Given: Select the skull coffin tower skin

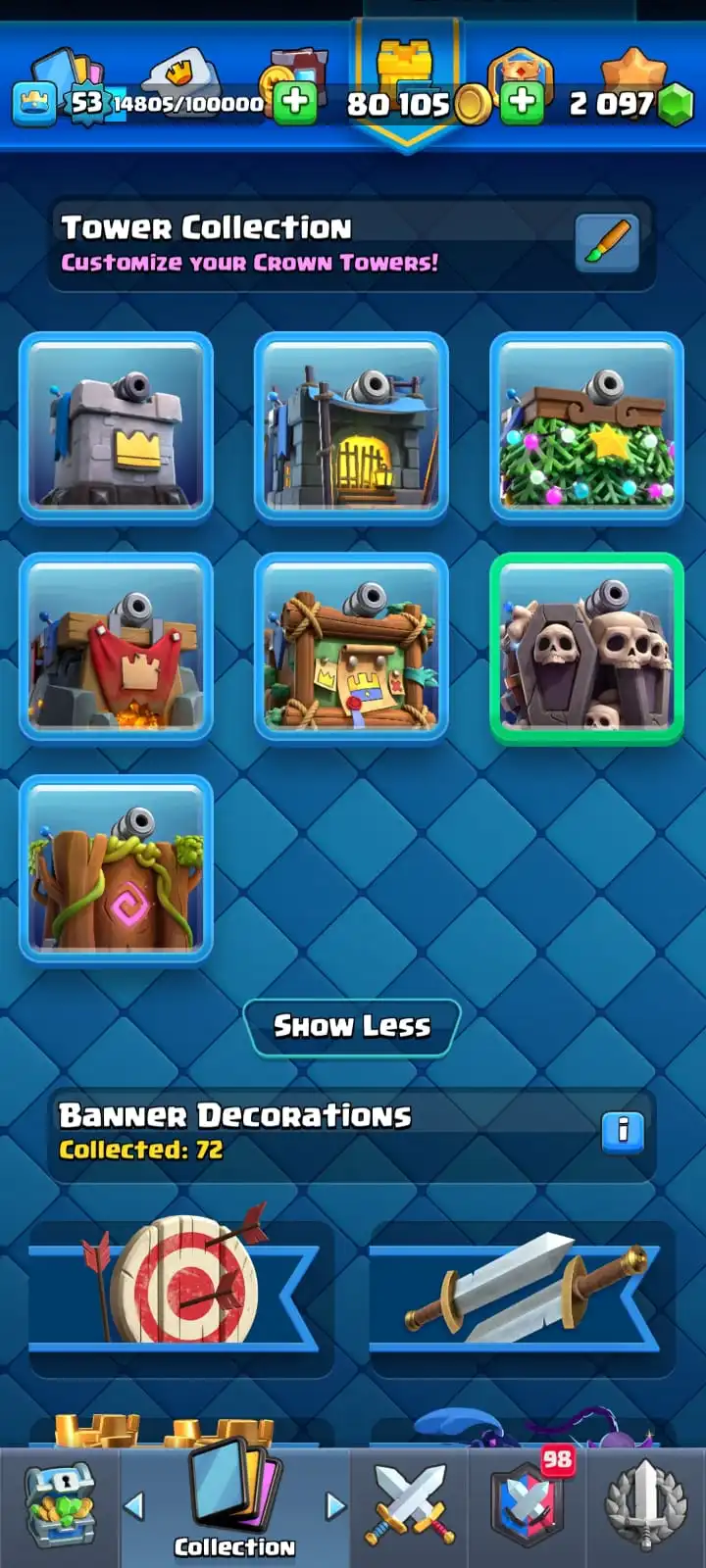Looking at the screenshot, I should click(x=586, y=648).
